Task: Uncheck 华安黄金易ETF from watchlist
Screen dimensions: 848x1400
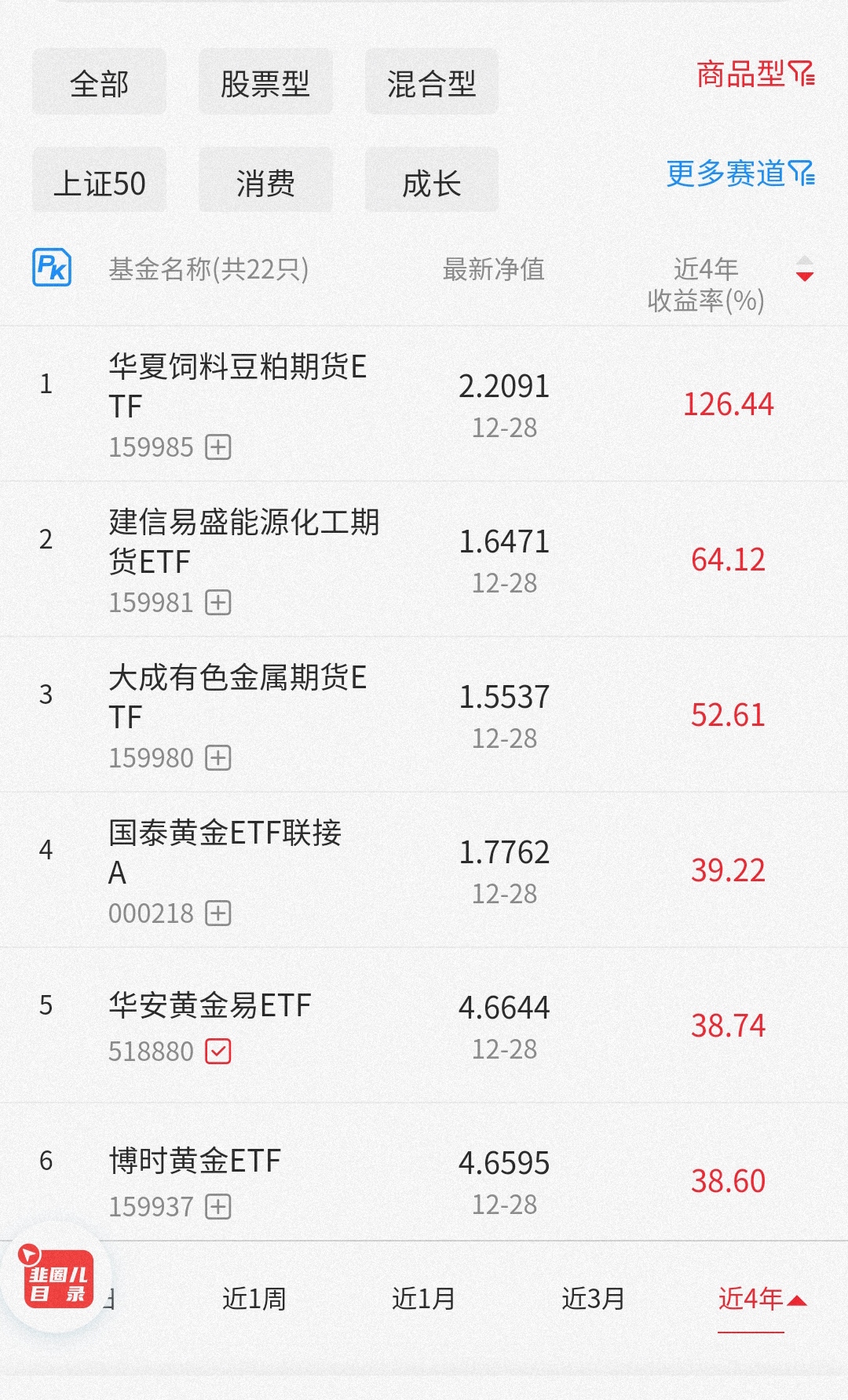Action: pos(218,1051)
